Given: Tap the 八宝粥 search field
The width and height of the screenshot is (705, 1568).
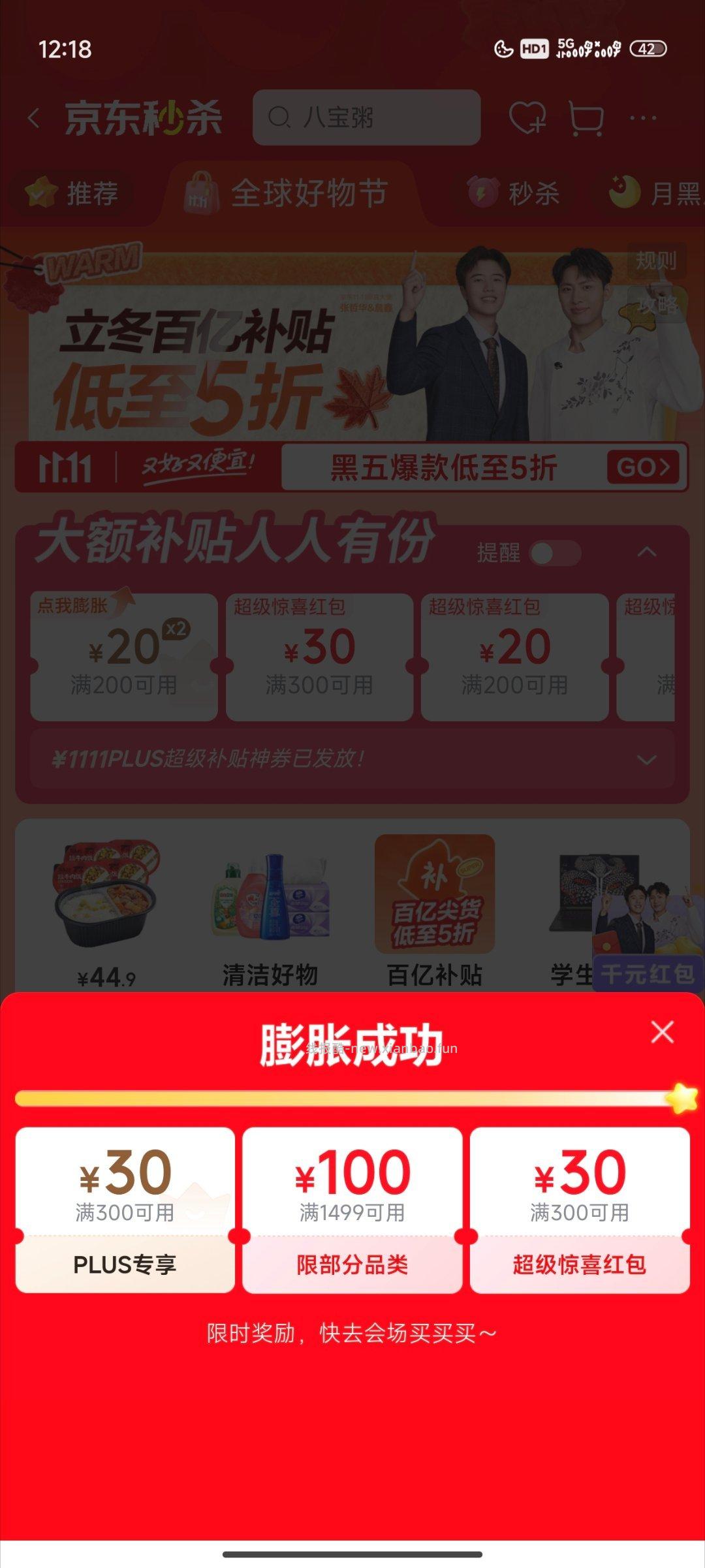Looking at the screenshot, I should [x=366, y=116].
